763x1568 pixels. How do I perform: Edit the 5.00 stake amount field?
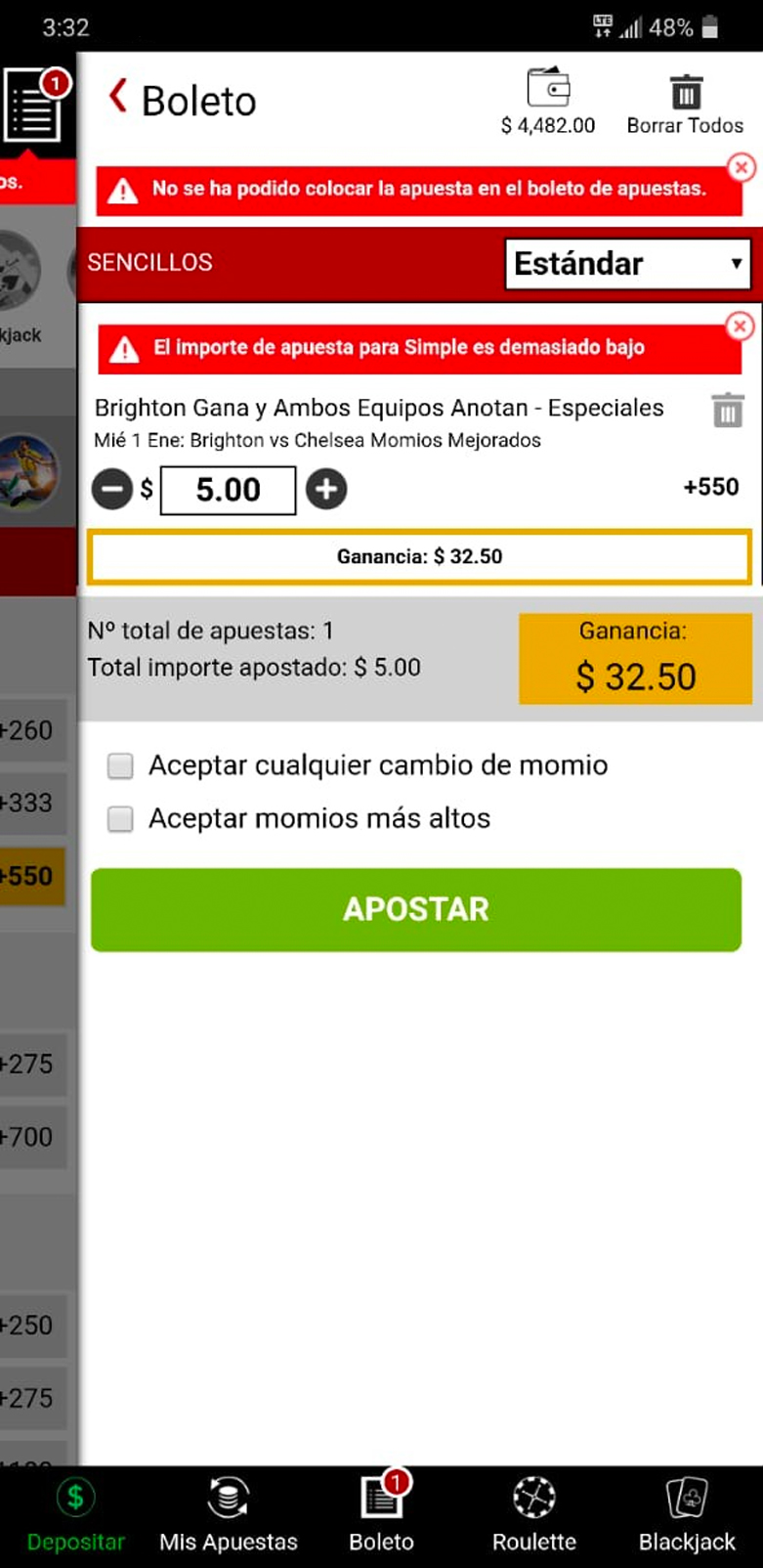228,490
